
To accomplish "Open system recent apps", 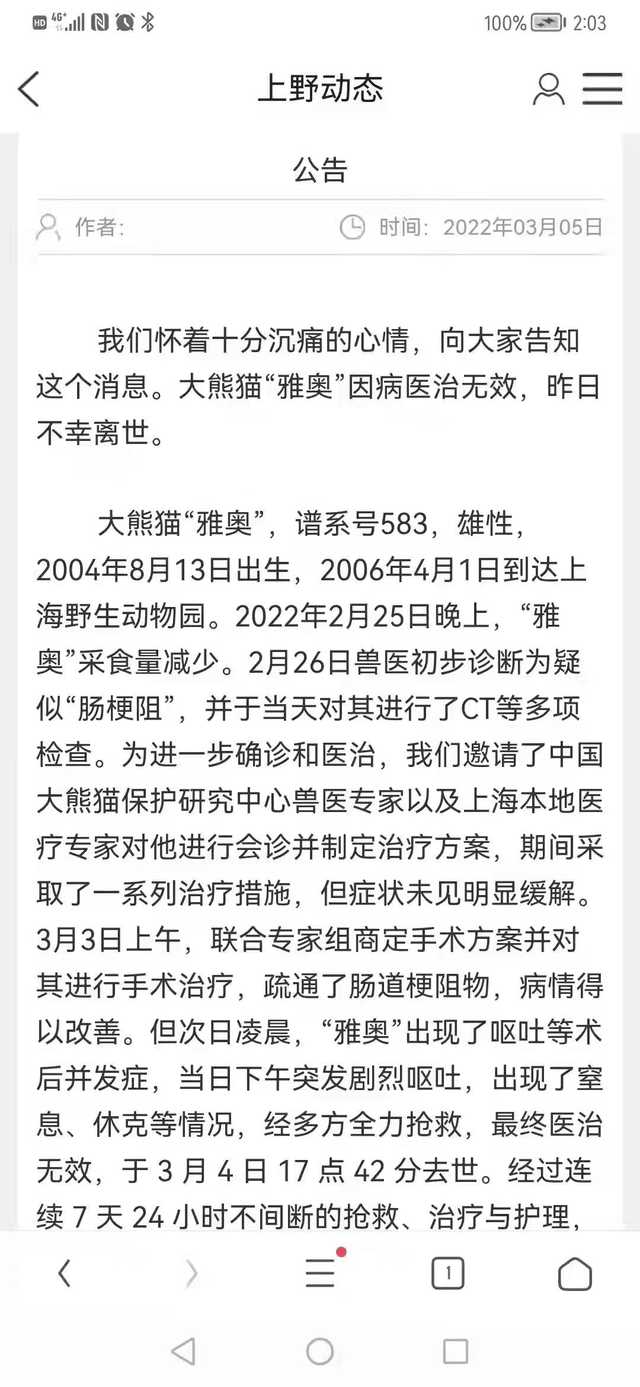I will pos(455,1351).
